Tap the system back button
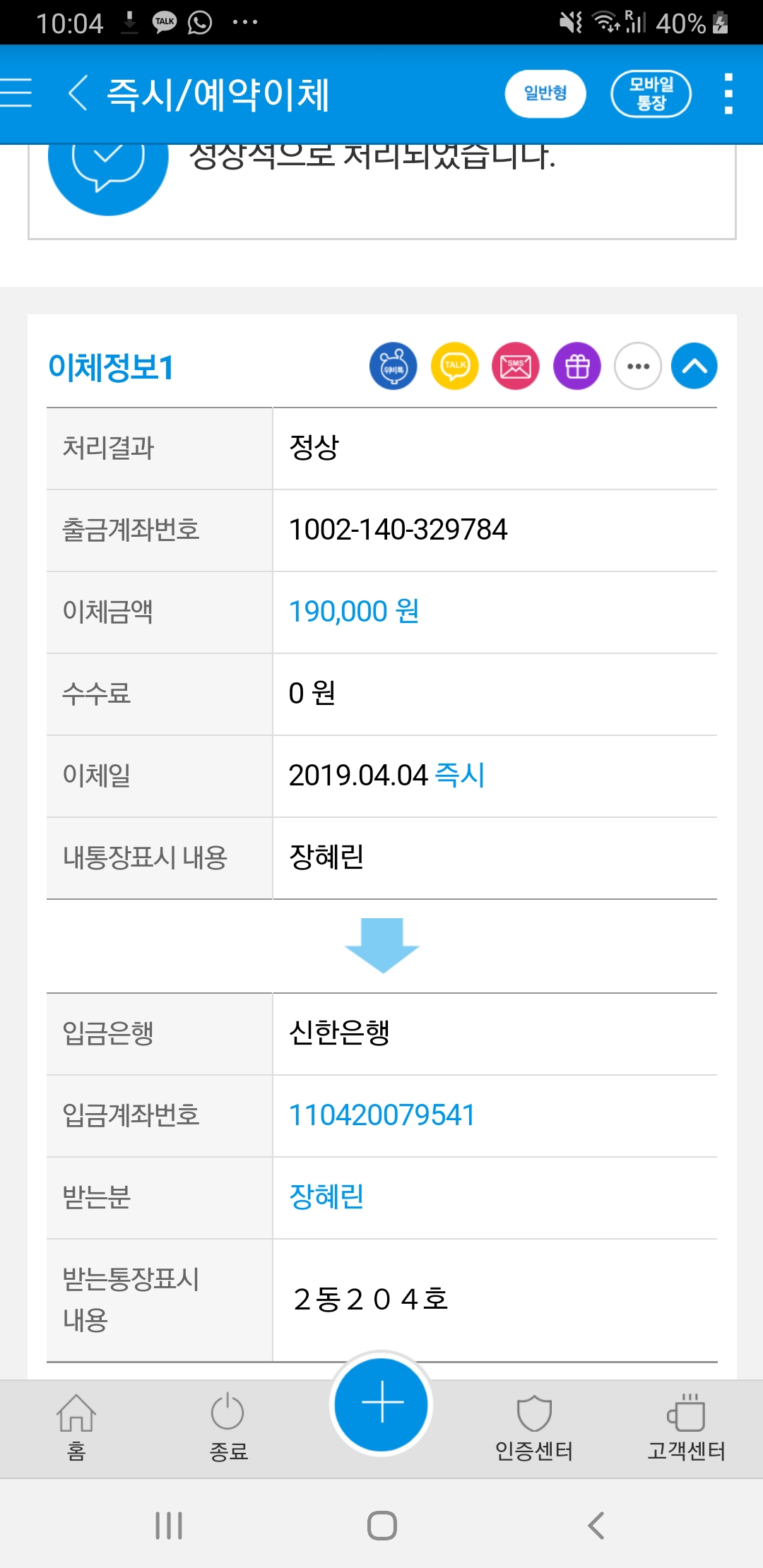 pyautogui.click(x=596, y=1526)
